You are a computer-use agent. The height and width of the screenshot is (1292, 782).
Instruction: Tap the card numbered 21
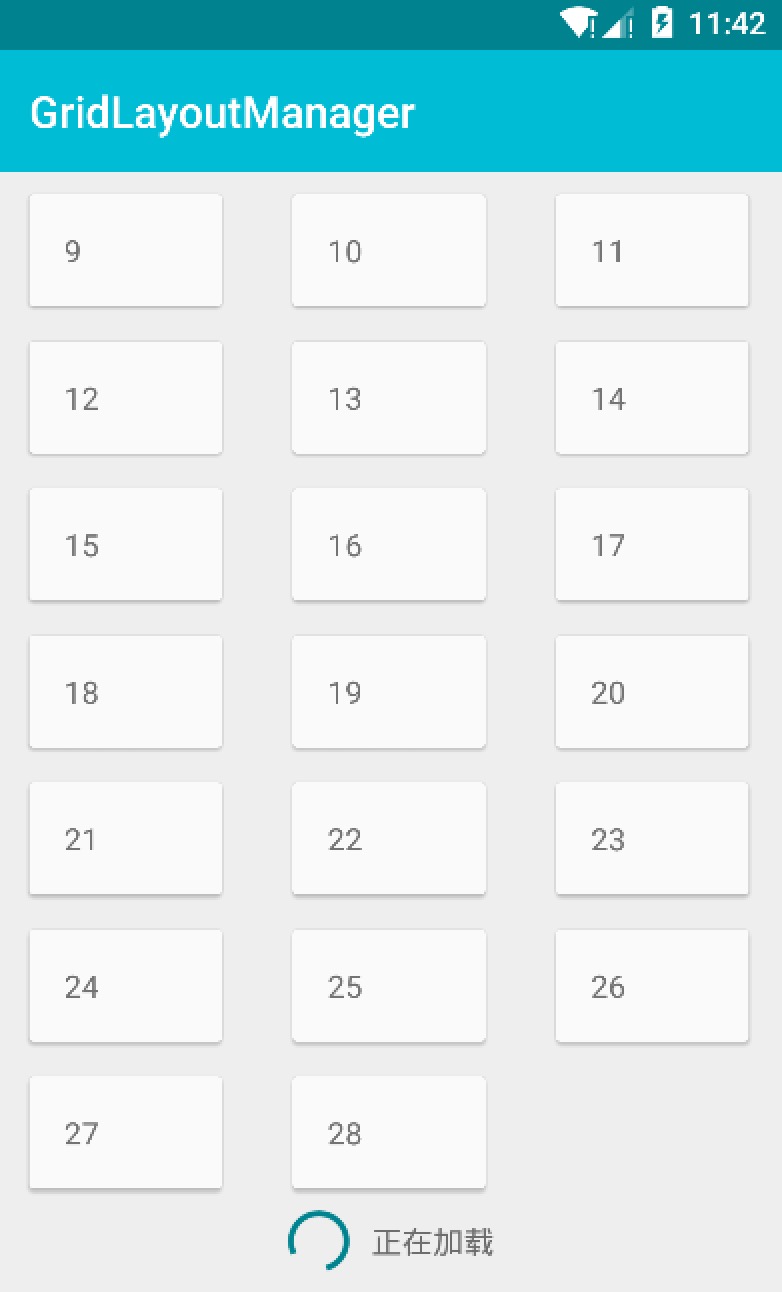pos(125,839)
